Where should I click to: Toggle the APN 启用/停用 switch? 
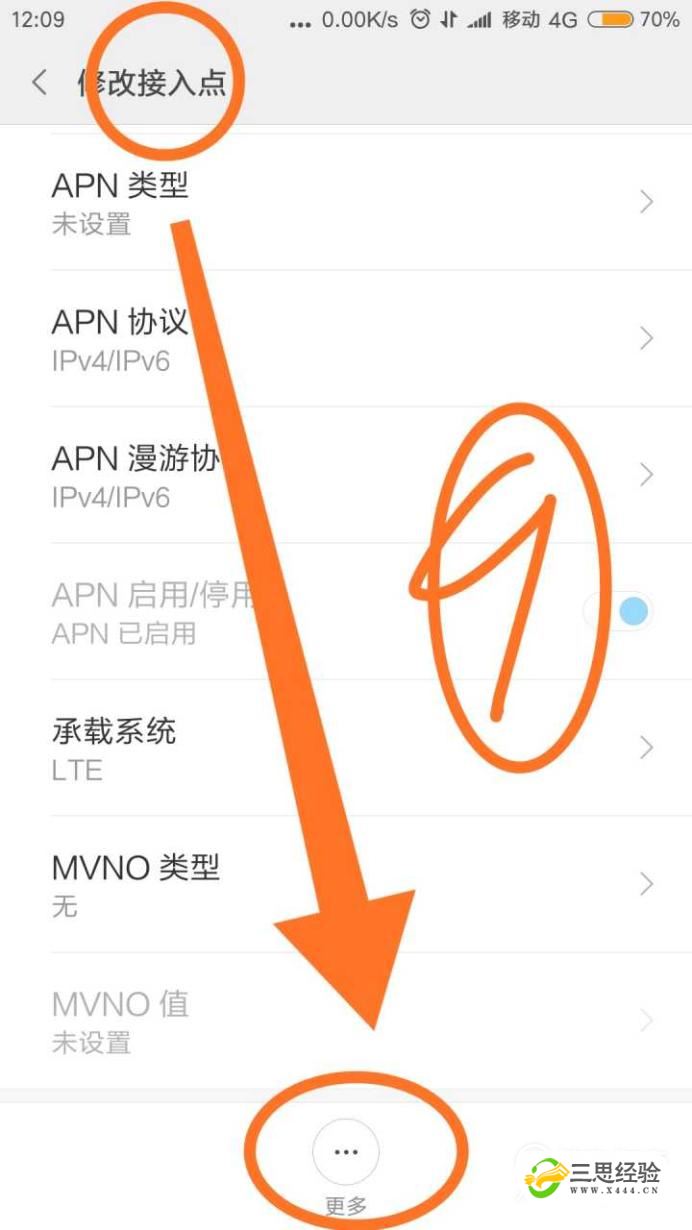point(620,611)
